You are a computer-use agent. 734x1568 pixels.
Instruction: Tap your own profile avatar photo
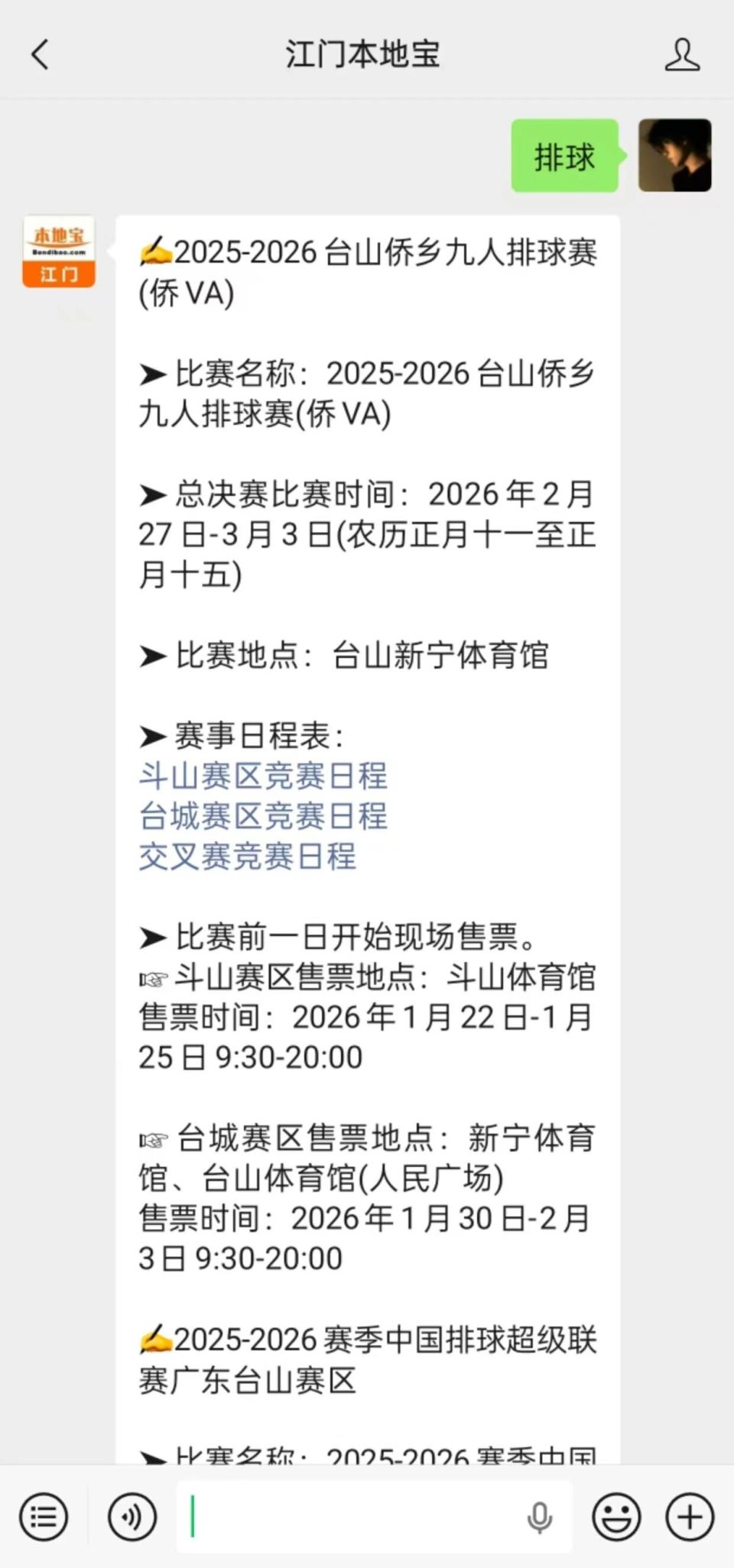click(674, 158)
